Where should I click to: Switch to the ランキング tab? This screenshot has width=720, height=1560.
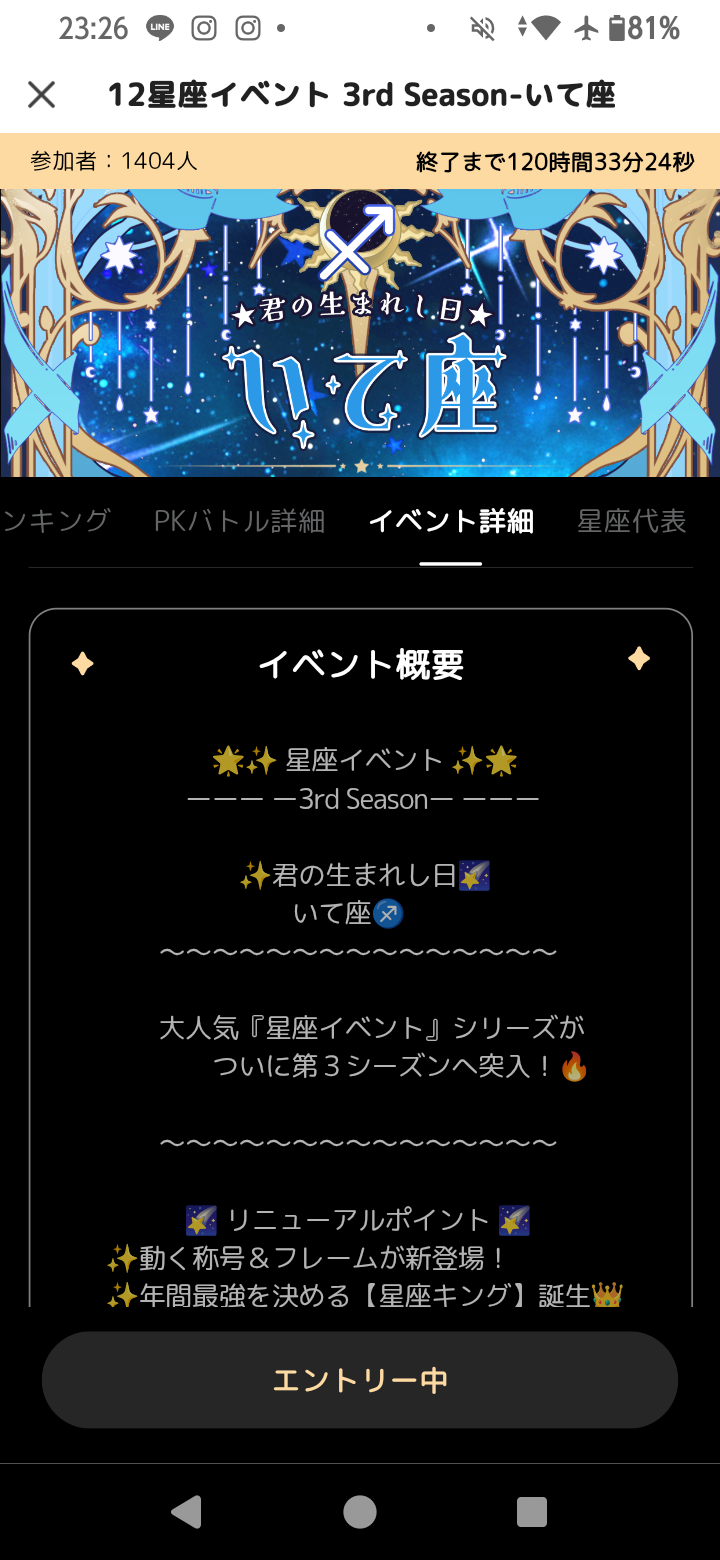[55, 521]
